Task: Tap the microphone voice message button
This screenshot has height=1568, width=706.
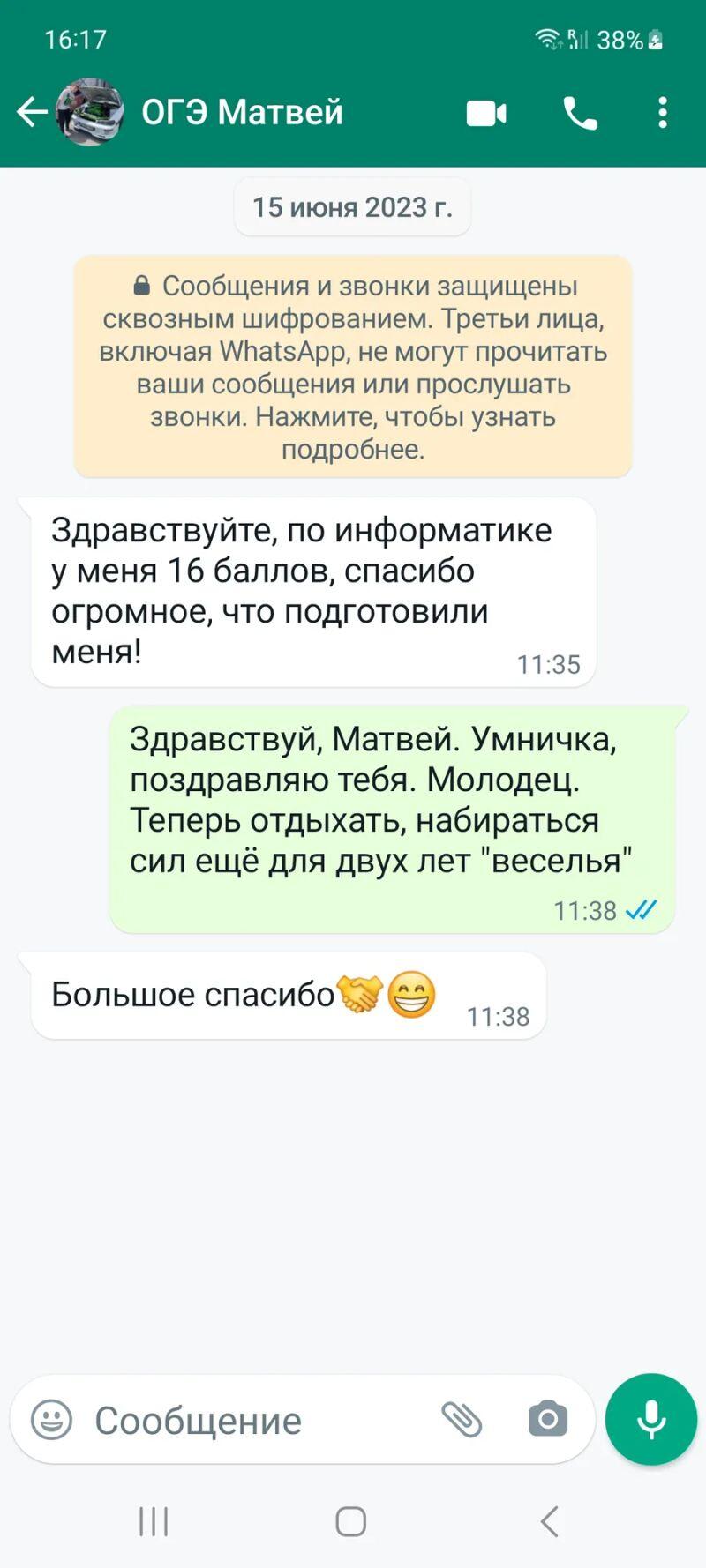Action: click(651, 1419)
